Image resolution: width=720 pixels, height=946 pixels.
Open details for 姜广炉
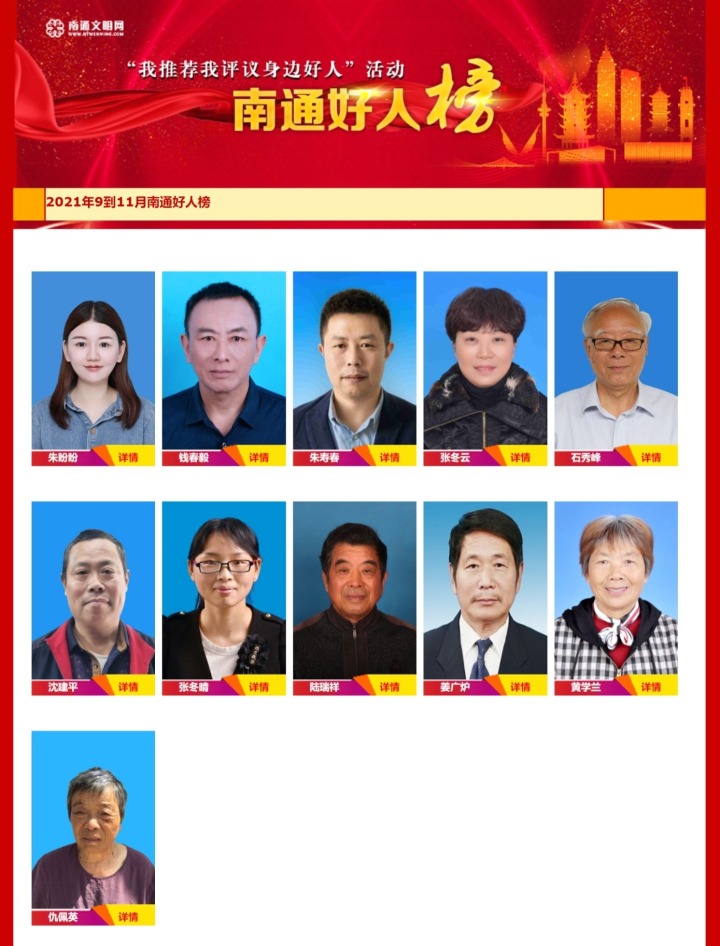520,687
